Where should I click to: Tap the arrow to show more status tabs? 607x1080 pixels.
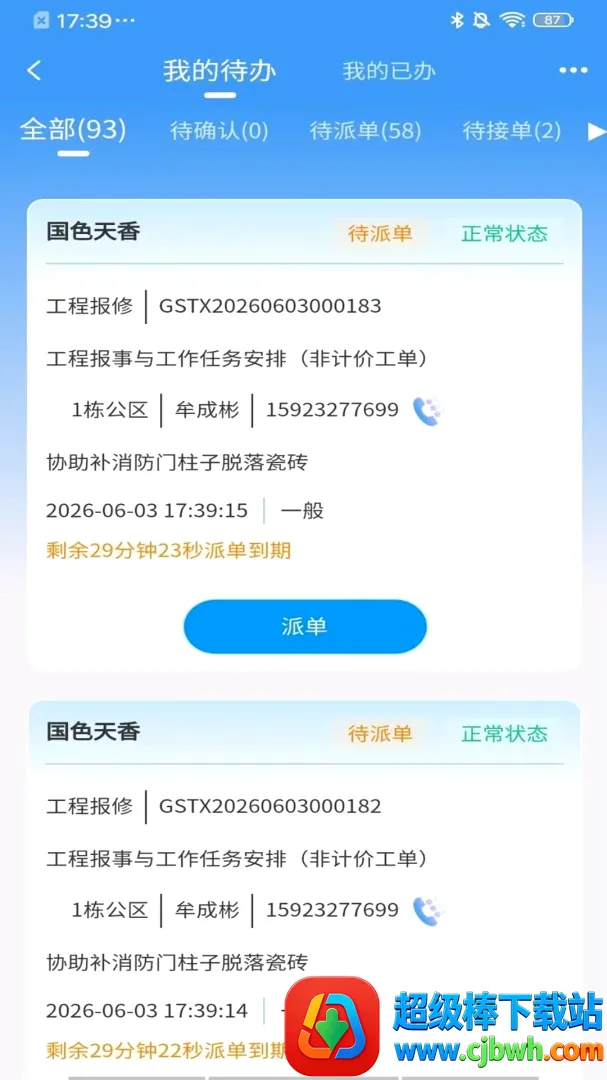click(596, 131)
